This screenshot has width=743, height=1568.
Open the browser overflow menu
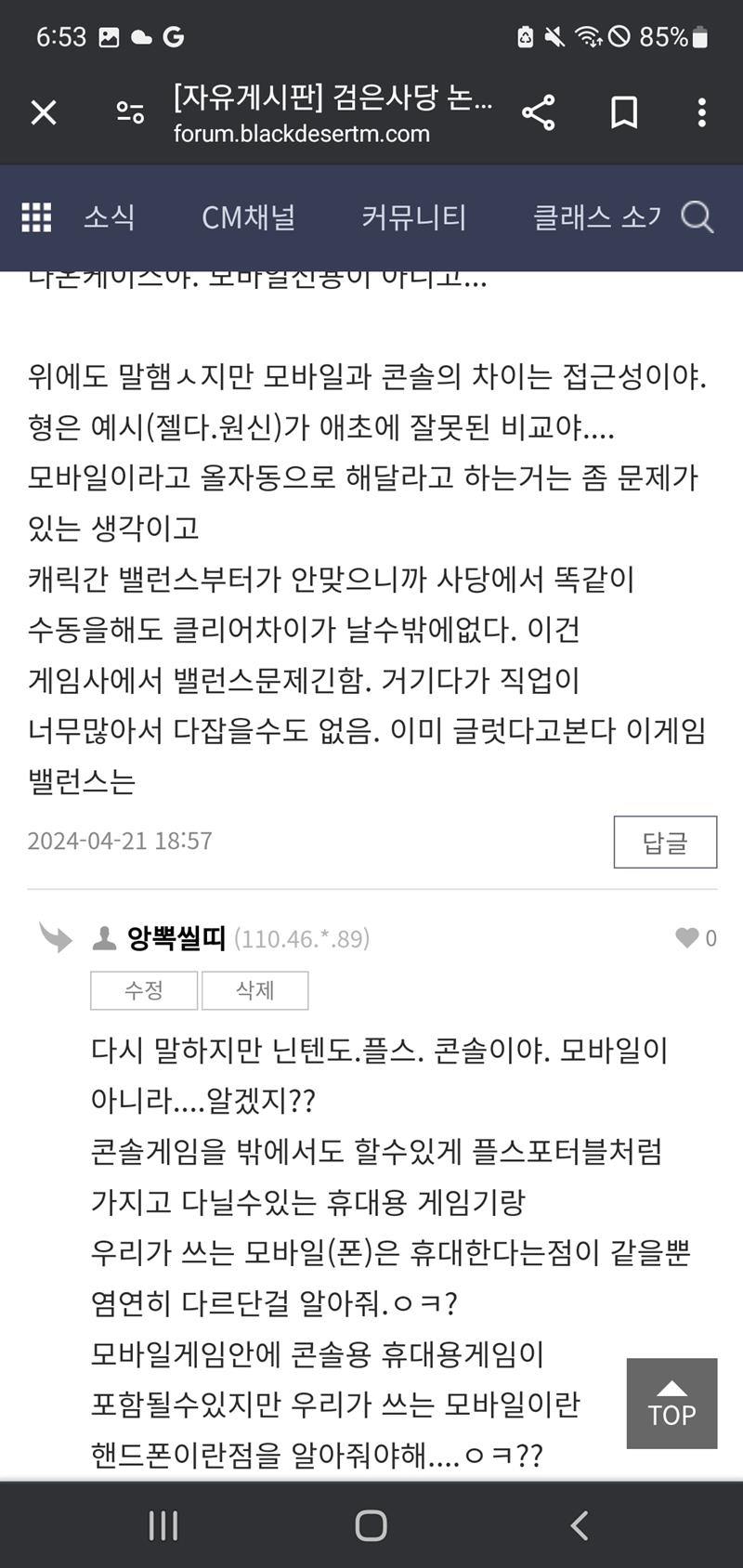pos(701,113)
